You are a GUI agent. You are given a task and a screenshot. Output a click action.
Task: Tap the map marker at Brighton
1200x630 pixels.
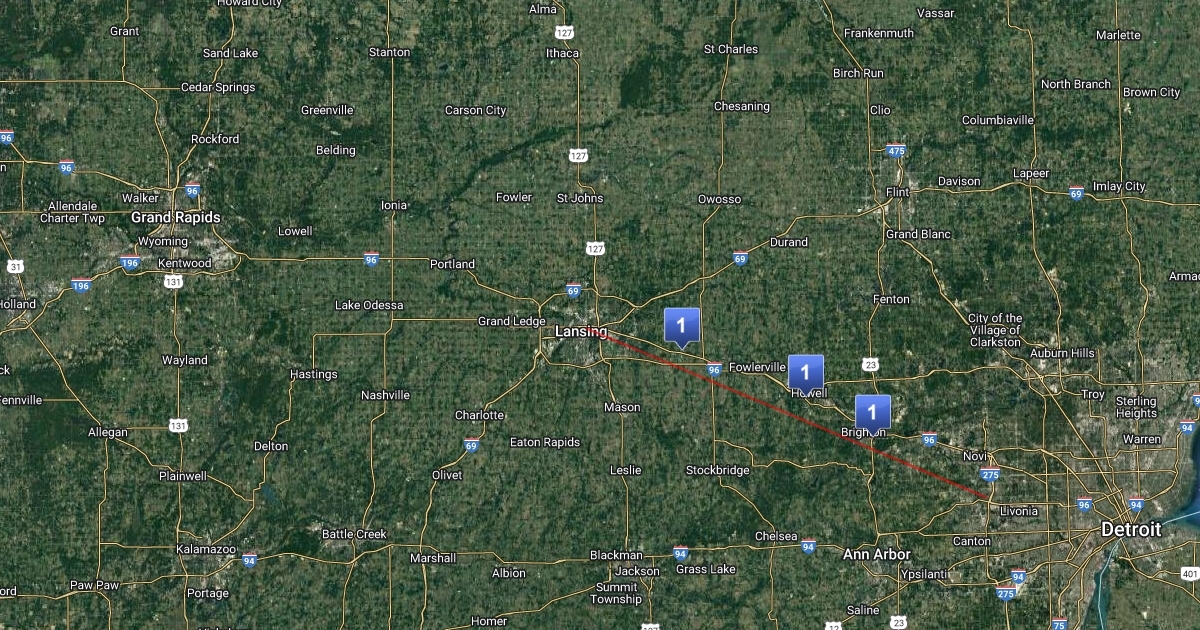tap(872, 411)
